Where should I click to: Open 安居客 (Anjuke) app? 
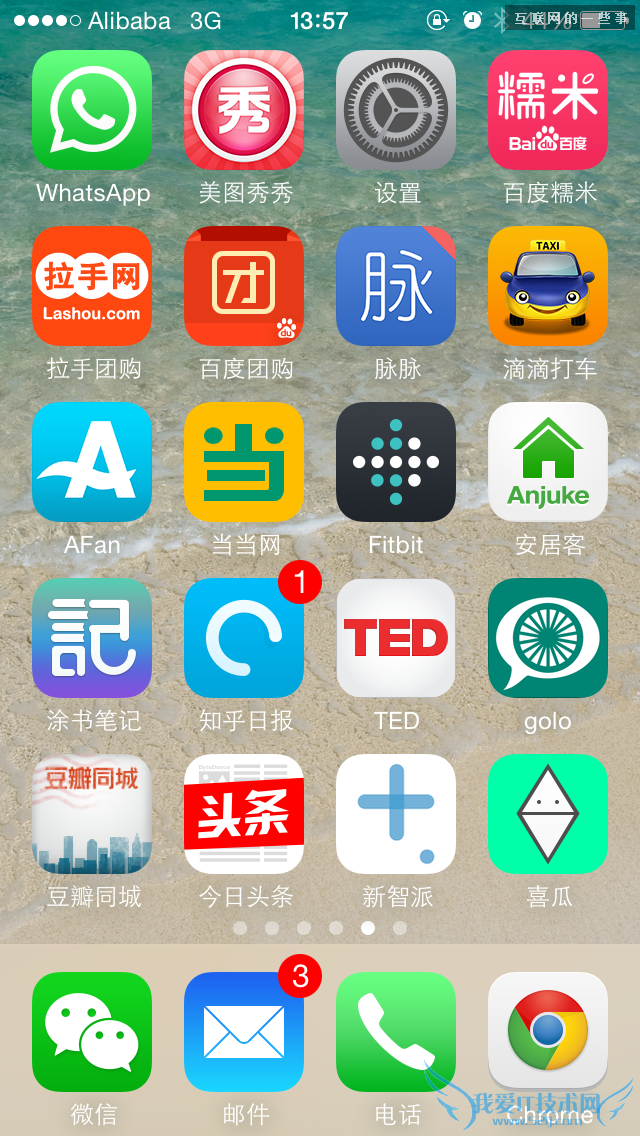pyautogui.click(x=548, y=462)
